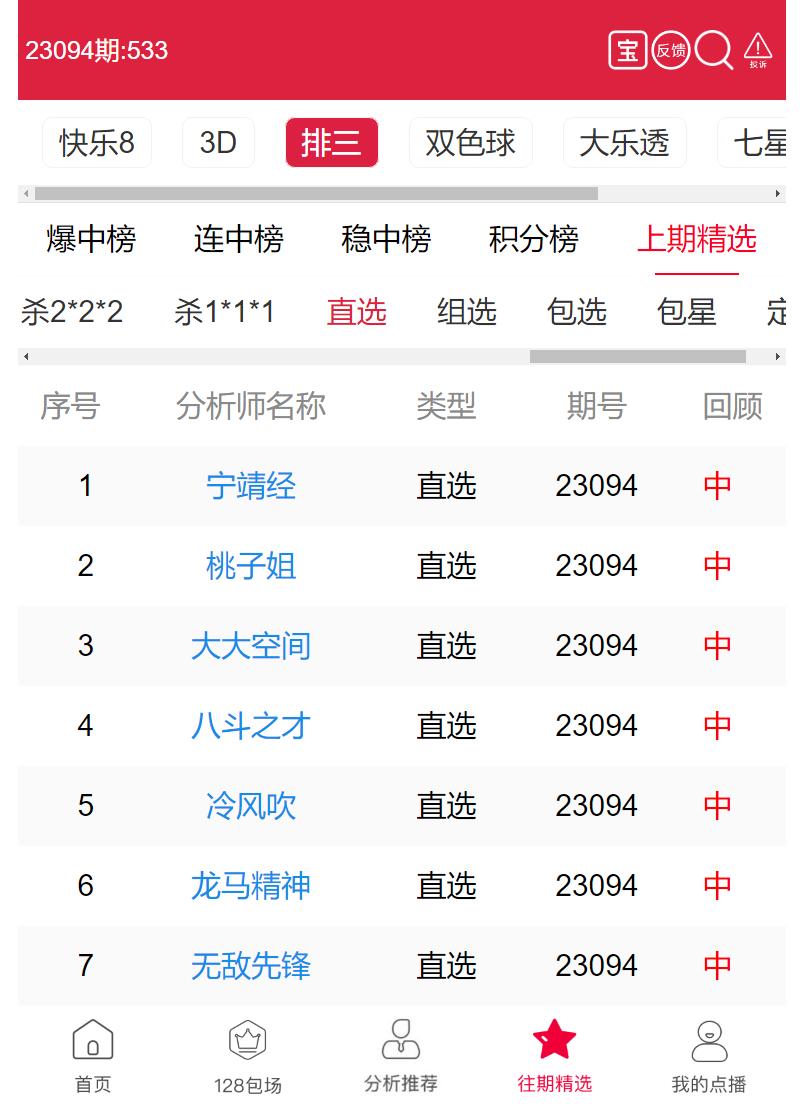Screen dimensions: 803x1106
Task: Select the 3D lottery tab
Action: (x=218, y=143)
